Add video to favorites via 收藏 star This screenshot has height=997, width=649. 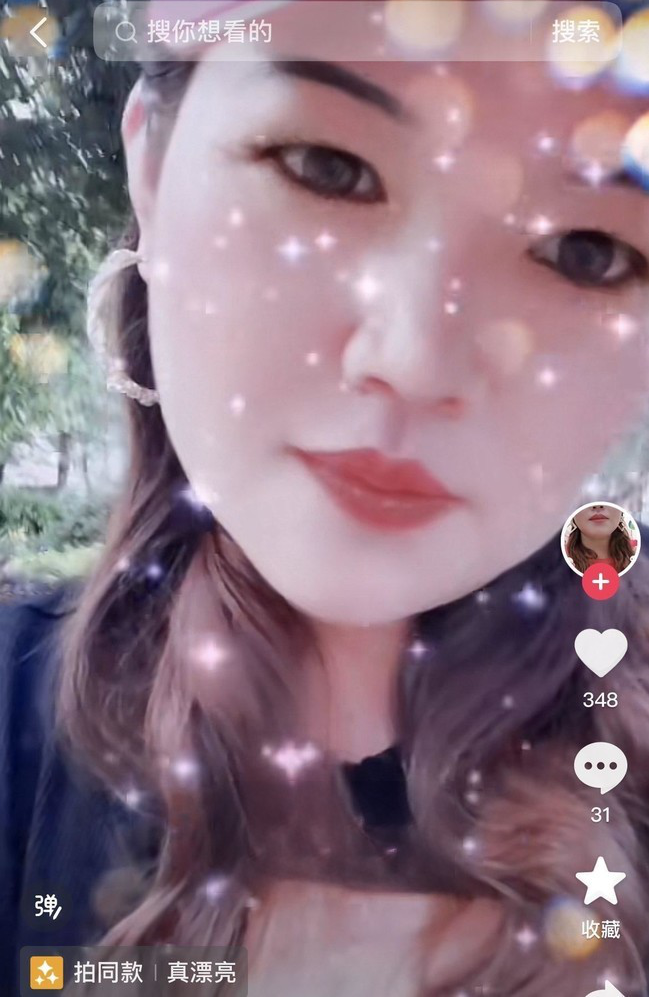pos(600,882)
